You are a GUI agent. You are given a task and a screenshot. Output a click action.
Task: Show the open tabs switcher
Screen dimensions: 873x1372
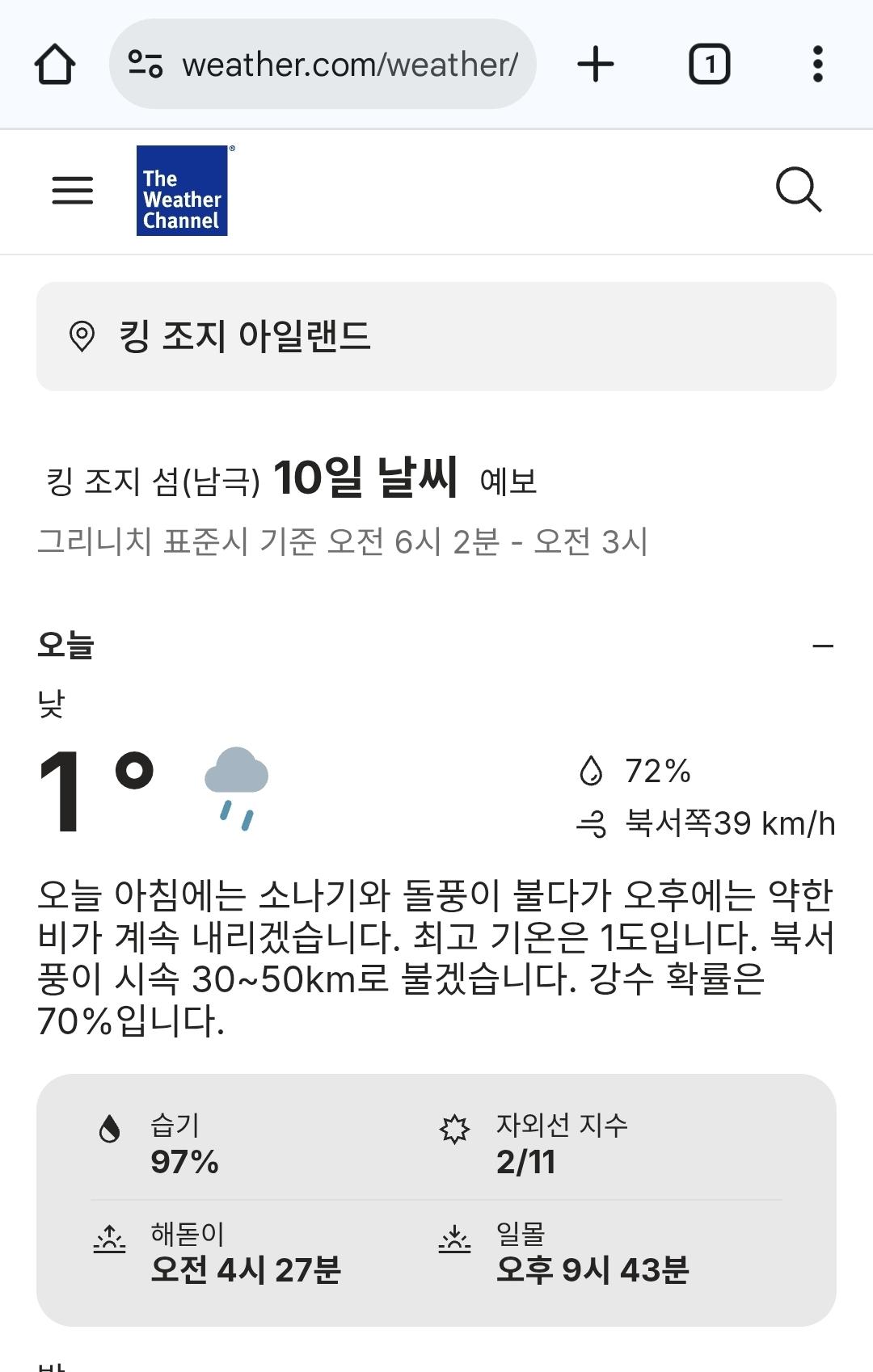pyautogui.click(x=709, y=64)
